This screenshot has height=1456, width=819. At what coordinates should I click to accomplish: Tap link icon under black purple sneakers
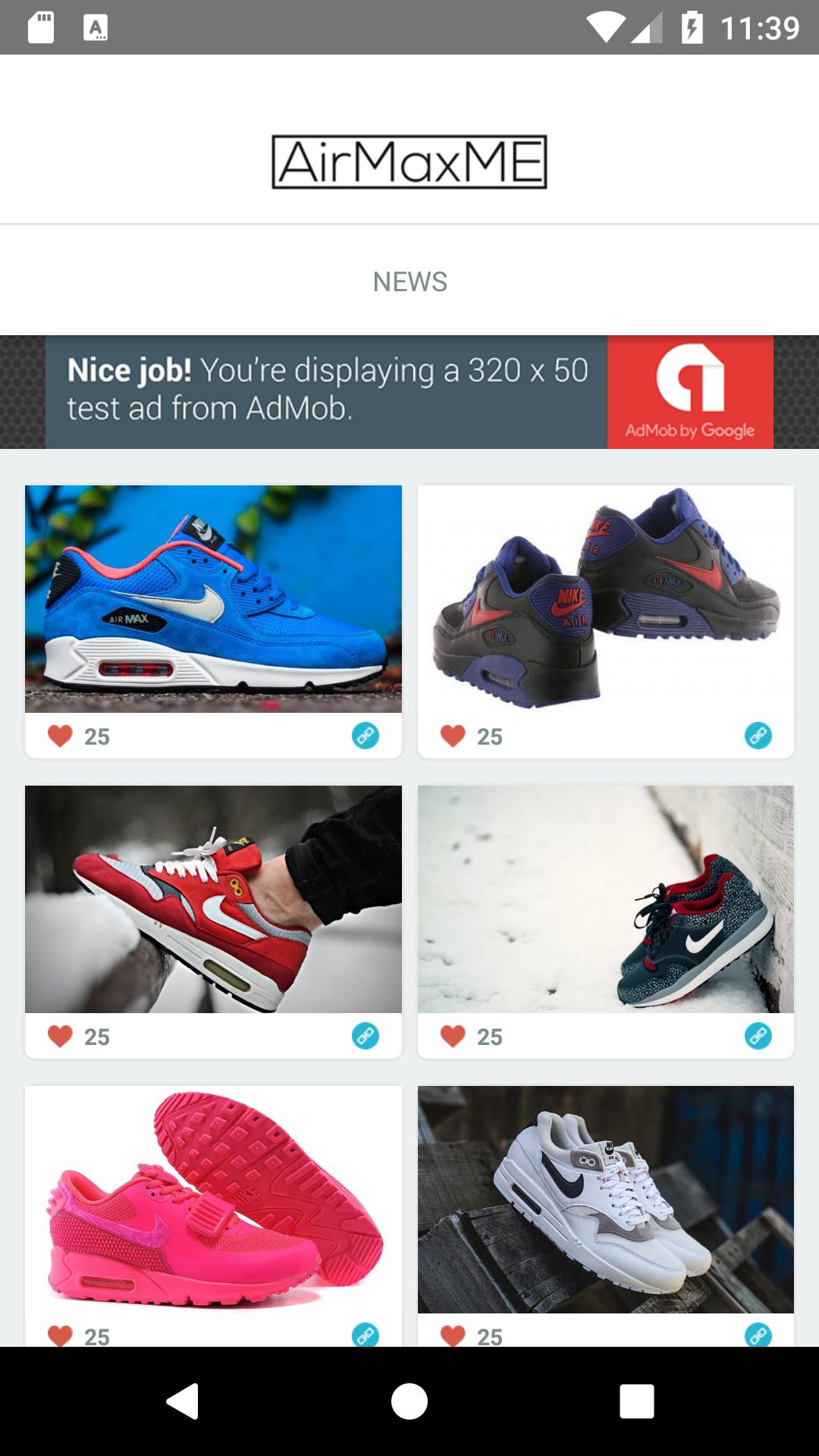(758, 736)
